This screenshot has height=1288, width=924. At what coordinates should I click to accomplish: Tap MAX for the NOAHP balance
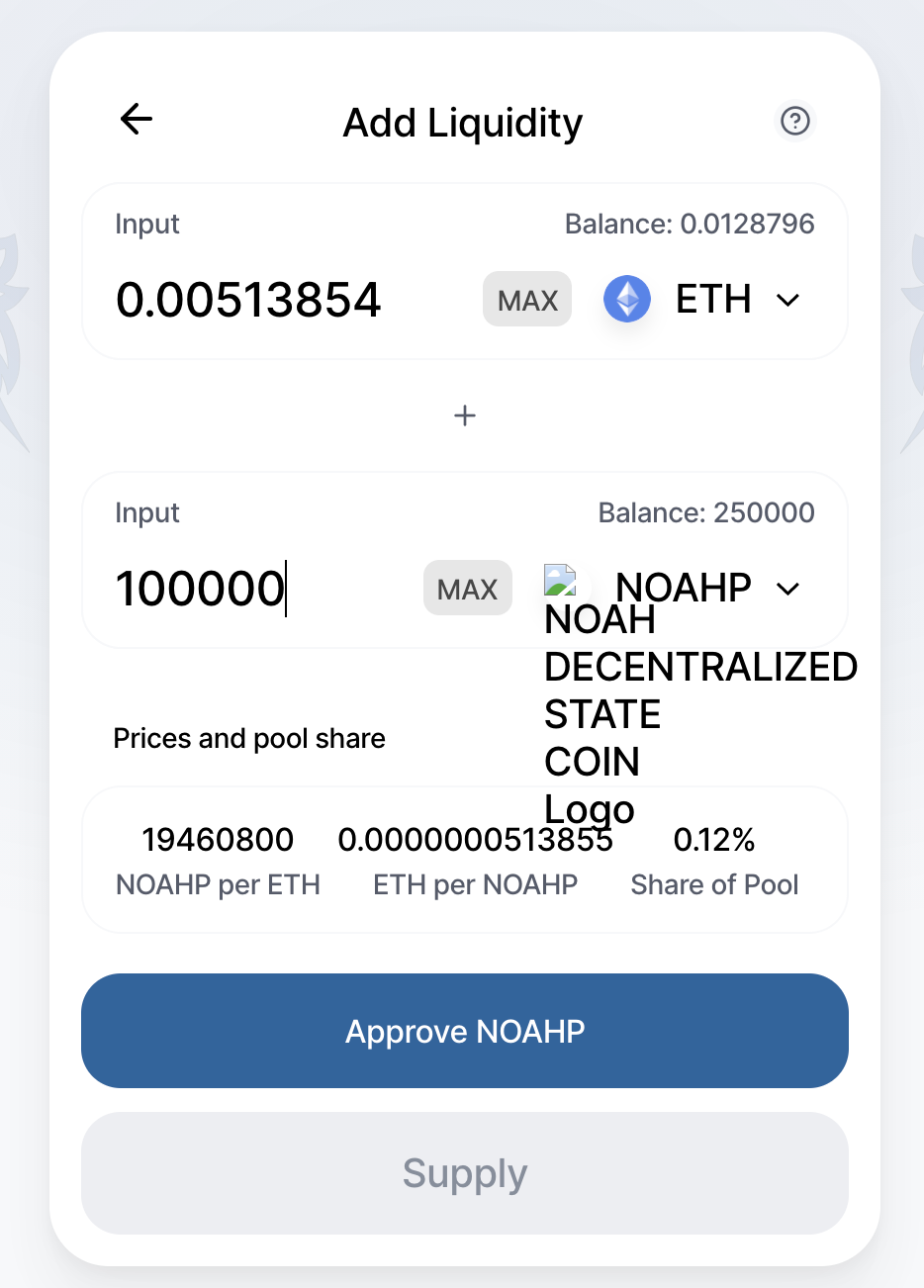coord(467,589)
